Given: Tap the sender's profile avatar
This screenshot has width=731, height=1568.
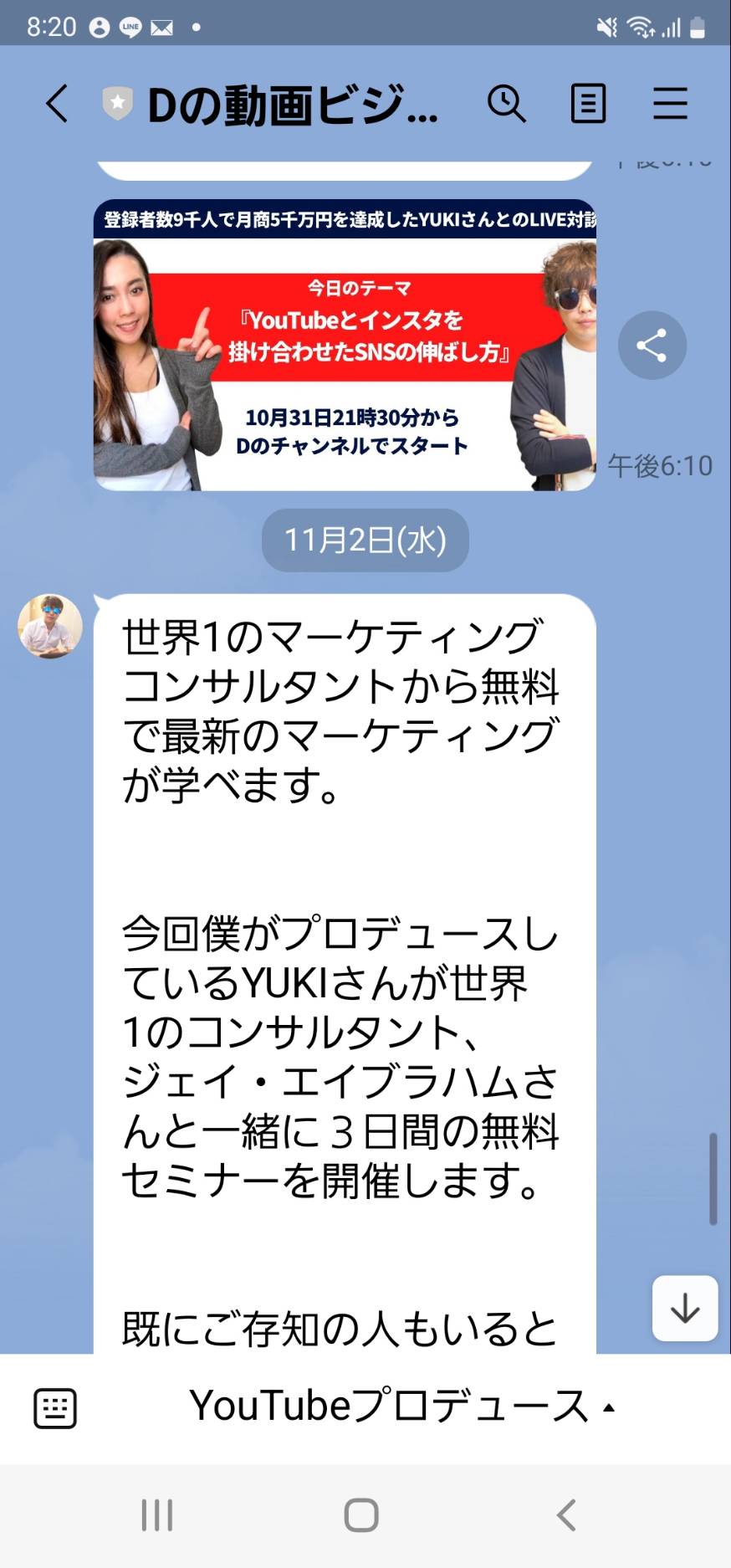Looking at the screenshot, I should pyautogui.click(x=50, y=626).
